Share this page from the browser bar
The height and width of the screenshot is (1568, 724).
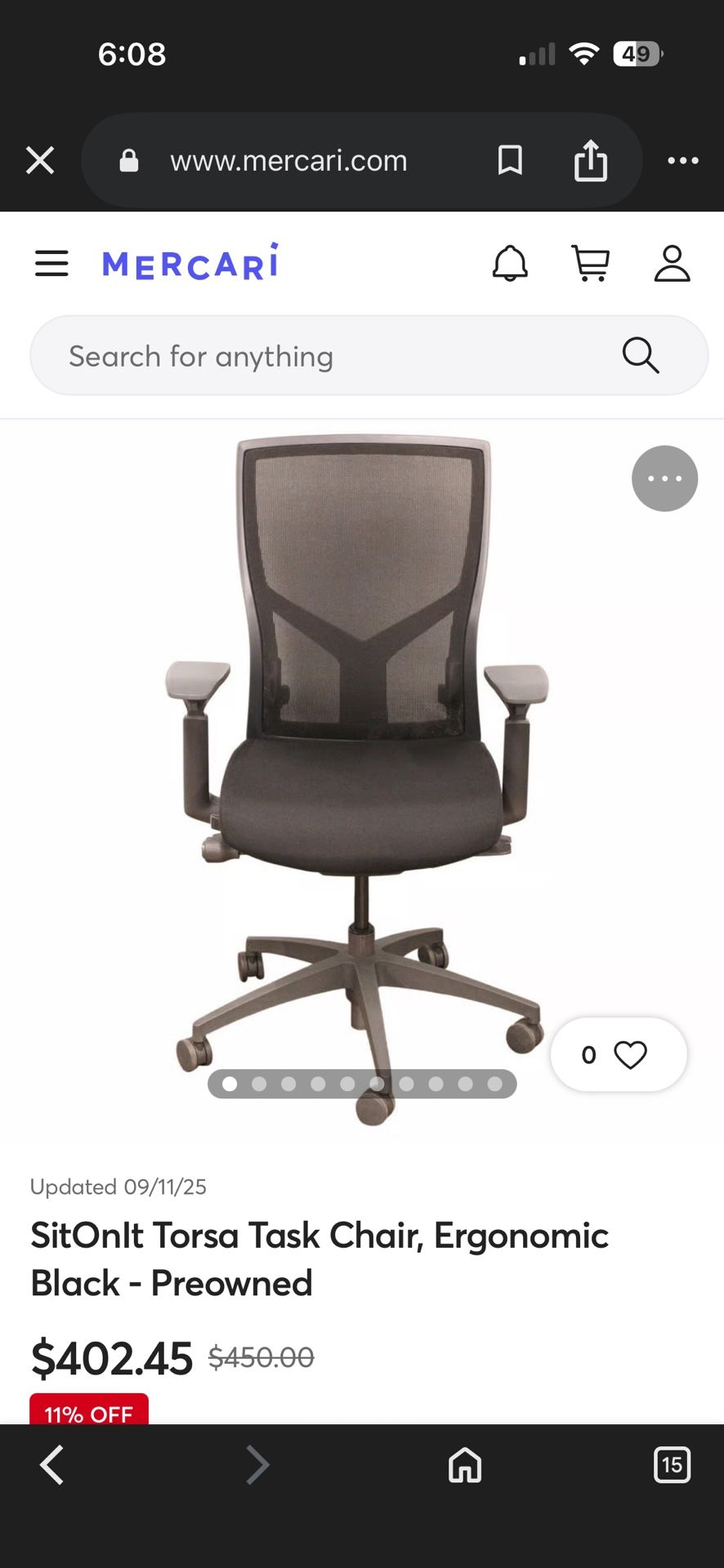[590, 161]
